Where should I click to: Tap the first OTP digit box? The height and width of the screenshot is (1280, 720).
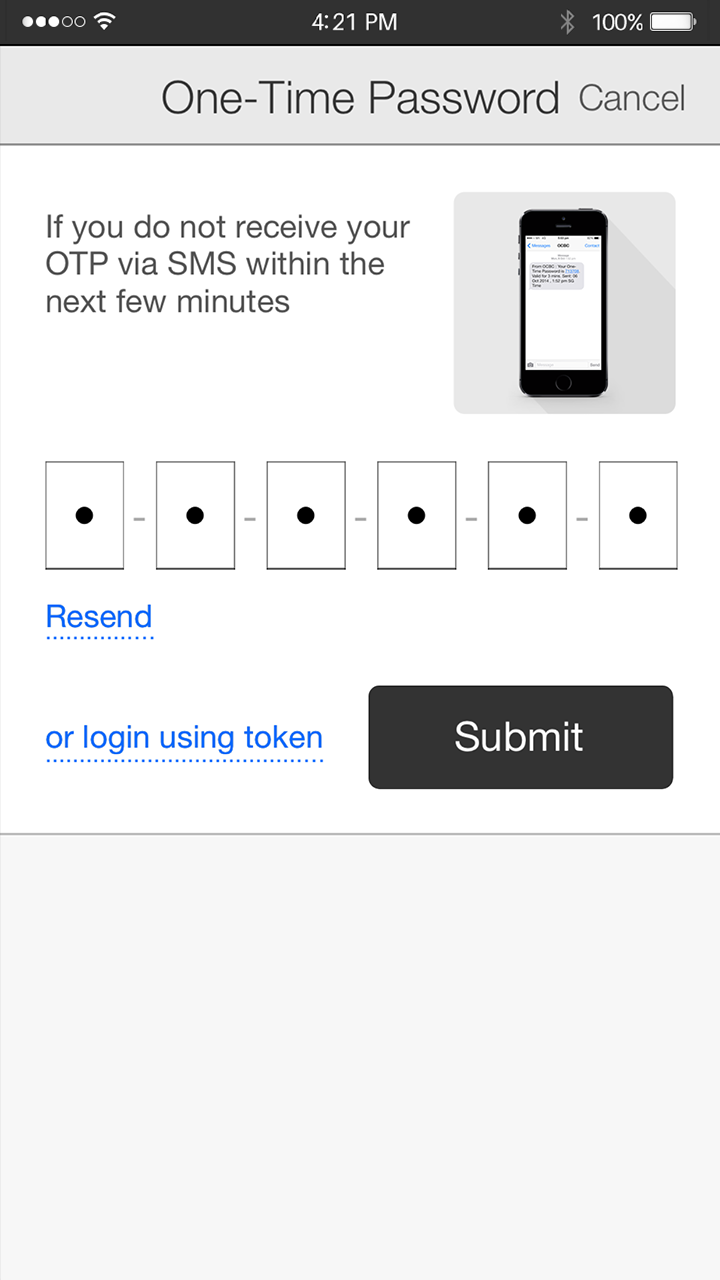tap(85, 515)
